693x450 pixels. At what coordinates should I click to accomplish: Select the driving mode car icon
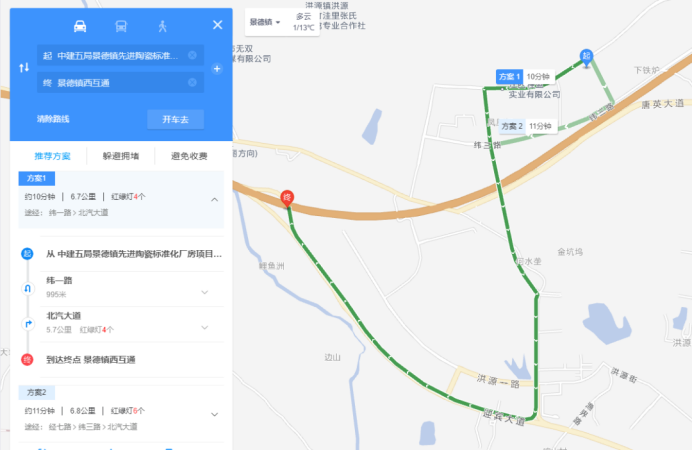click(x=80, y=25)
